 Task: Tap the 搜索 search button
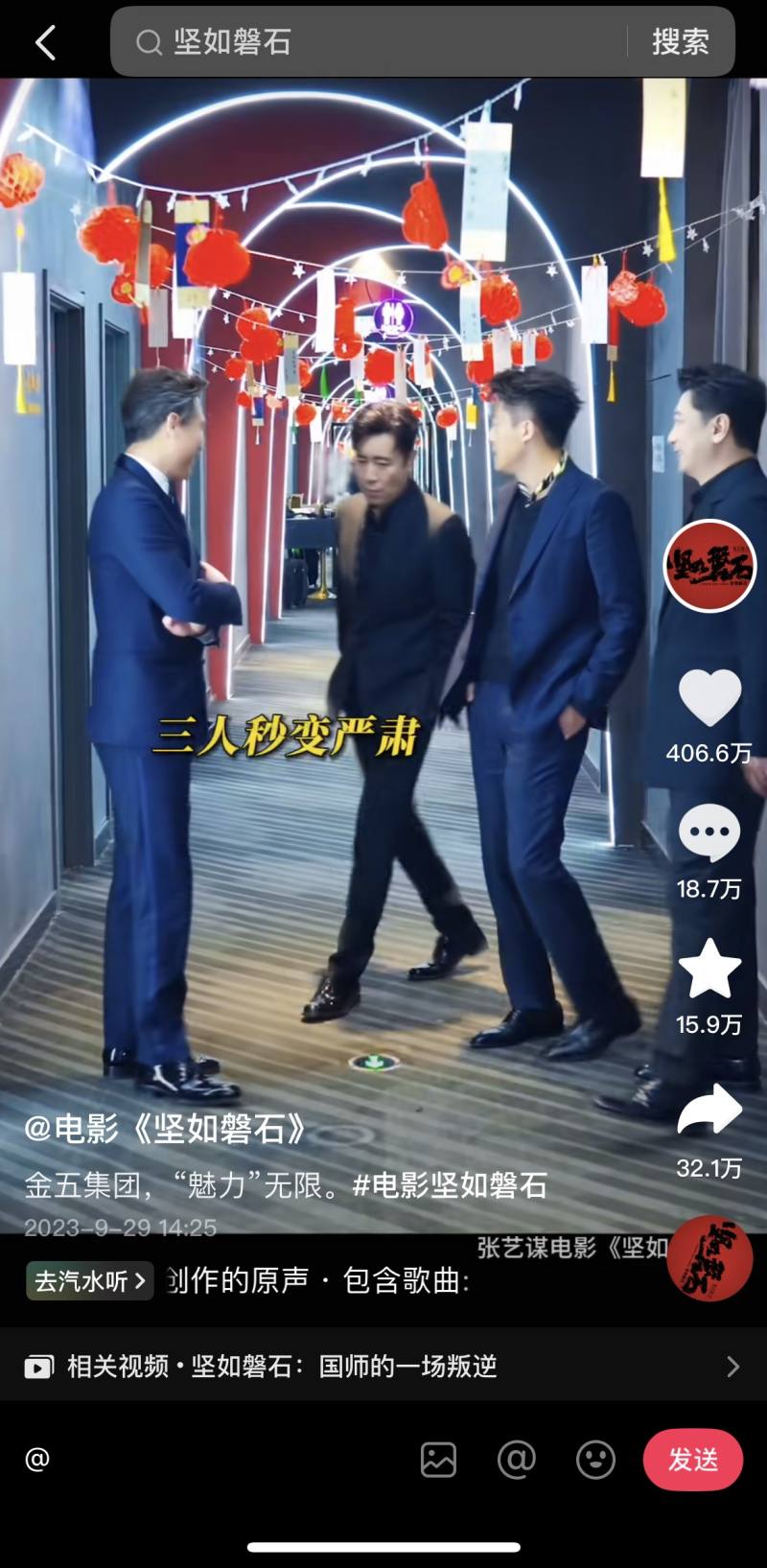680,42
